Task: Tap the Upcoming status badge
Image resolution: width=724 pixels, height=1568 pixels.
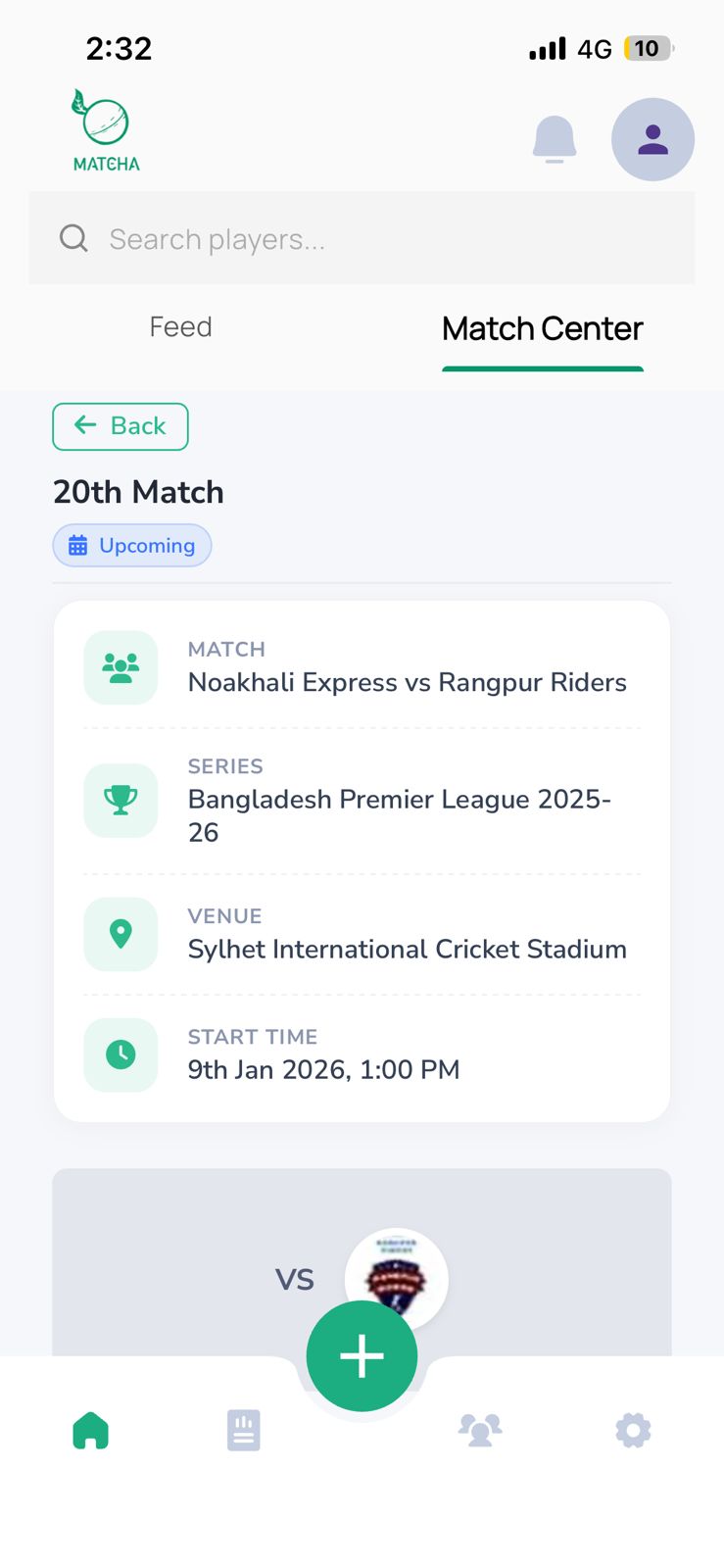Action: click(x=131, y=545)
